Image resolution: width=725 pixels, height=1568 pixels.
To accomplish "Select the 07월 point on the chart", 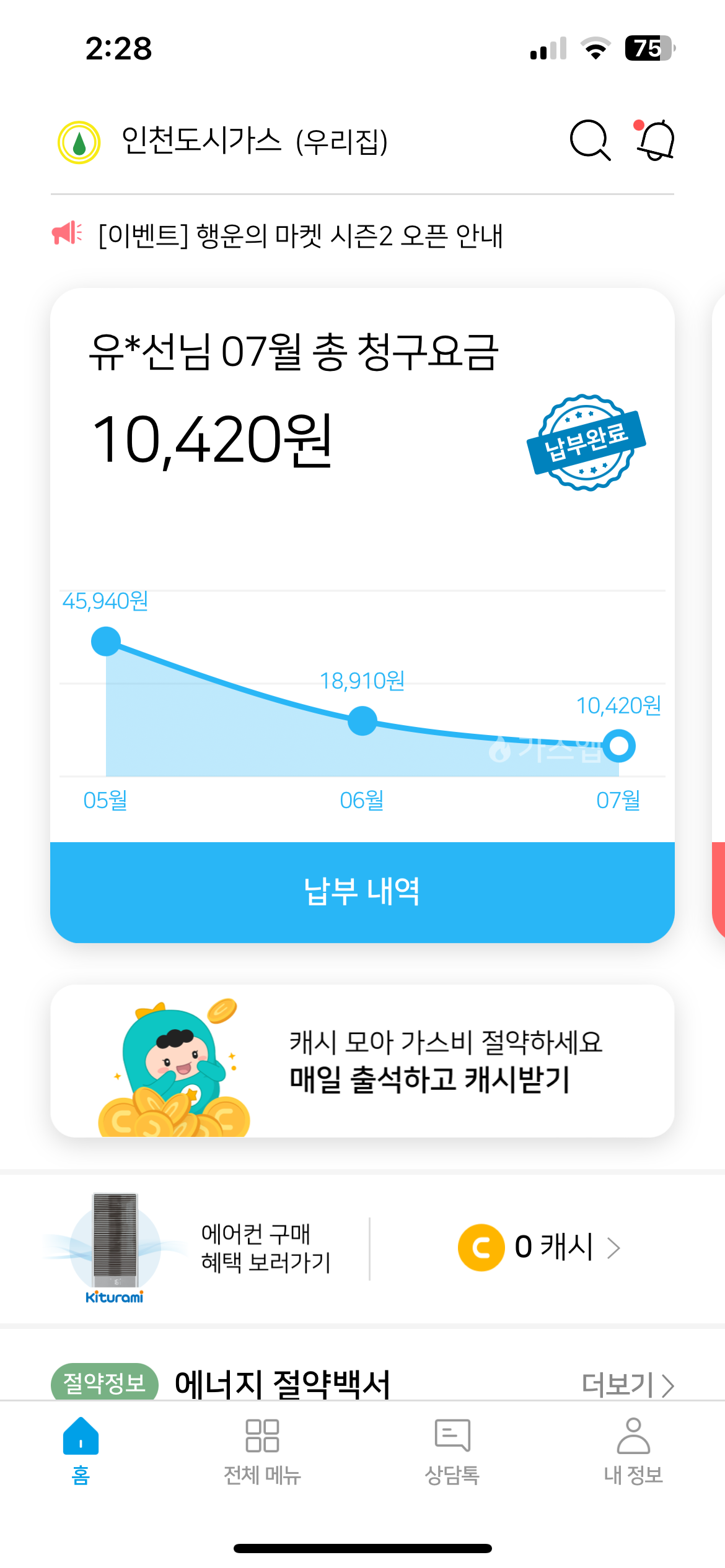I will (619, 746).
